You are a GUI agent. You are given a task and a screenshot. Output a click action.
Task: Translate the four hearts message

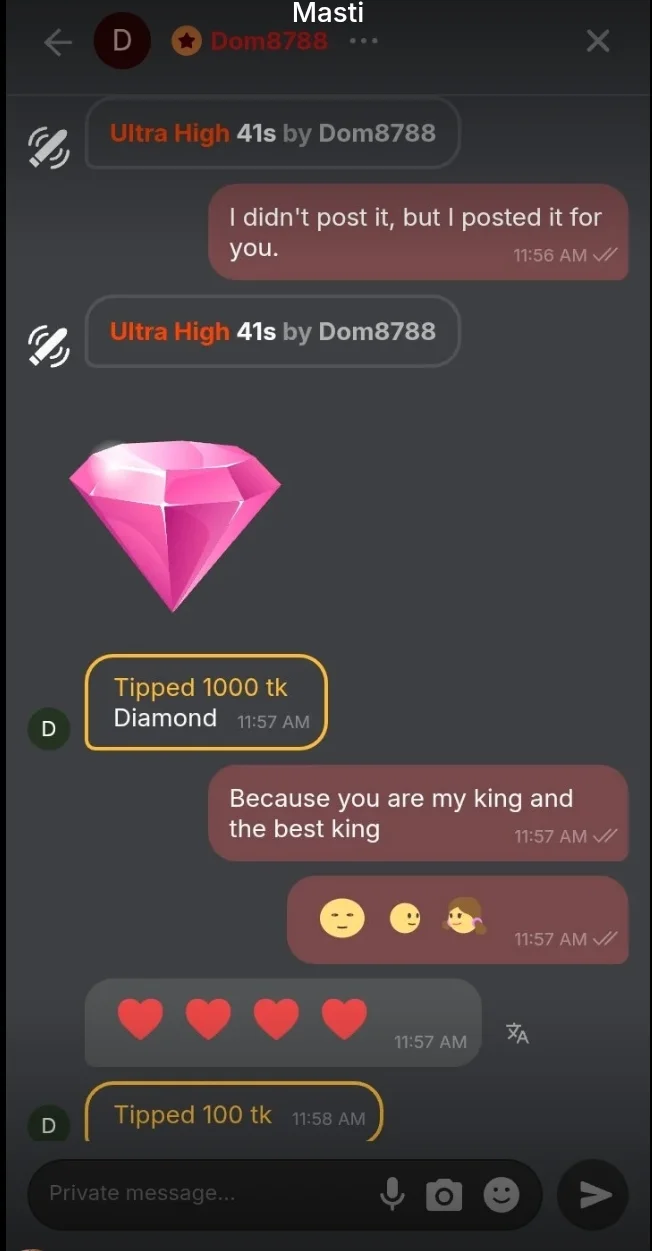517,1034
